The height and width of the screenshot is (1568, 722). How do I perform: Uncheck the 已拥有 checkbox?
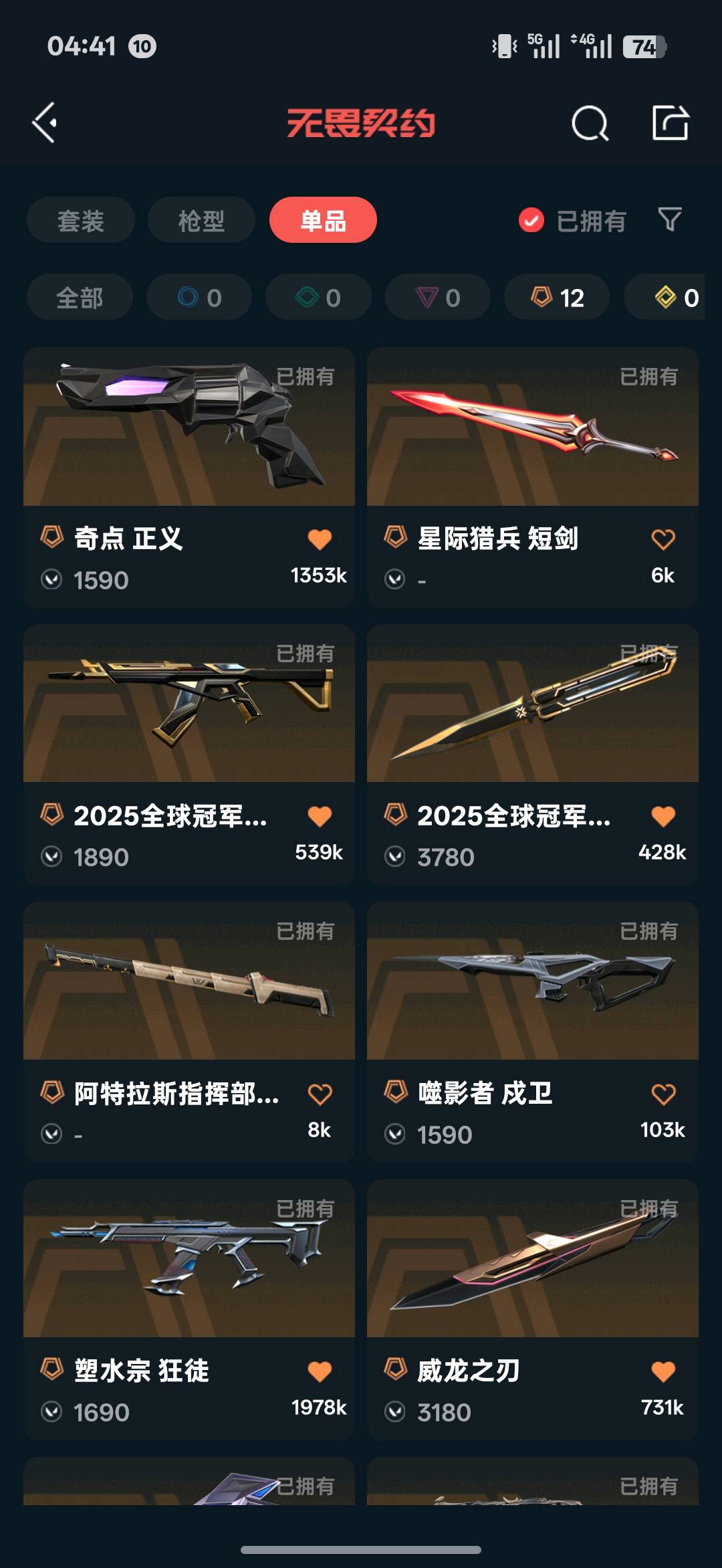[x=531, y=220]
